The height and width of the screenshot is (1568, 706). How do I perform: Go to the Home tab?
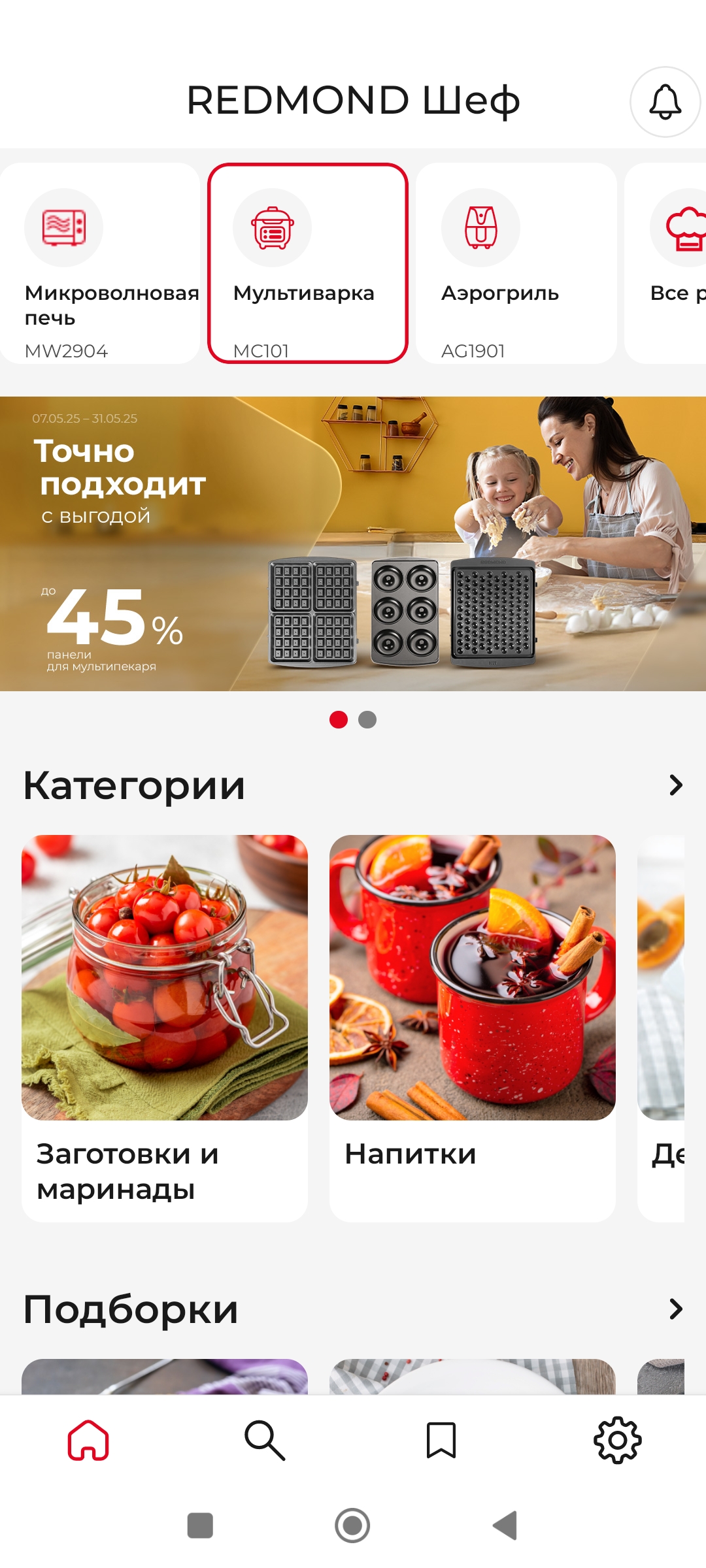tap(88, 1440)
